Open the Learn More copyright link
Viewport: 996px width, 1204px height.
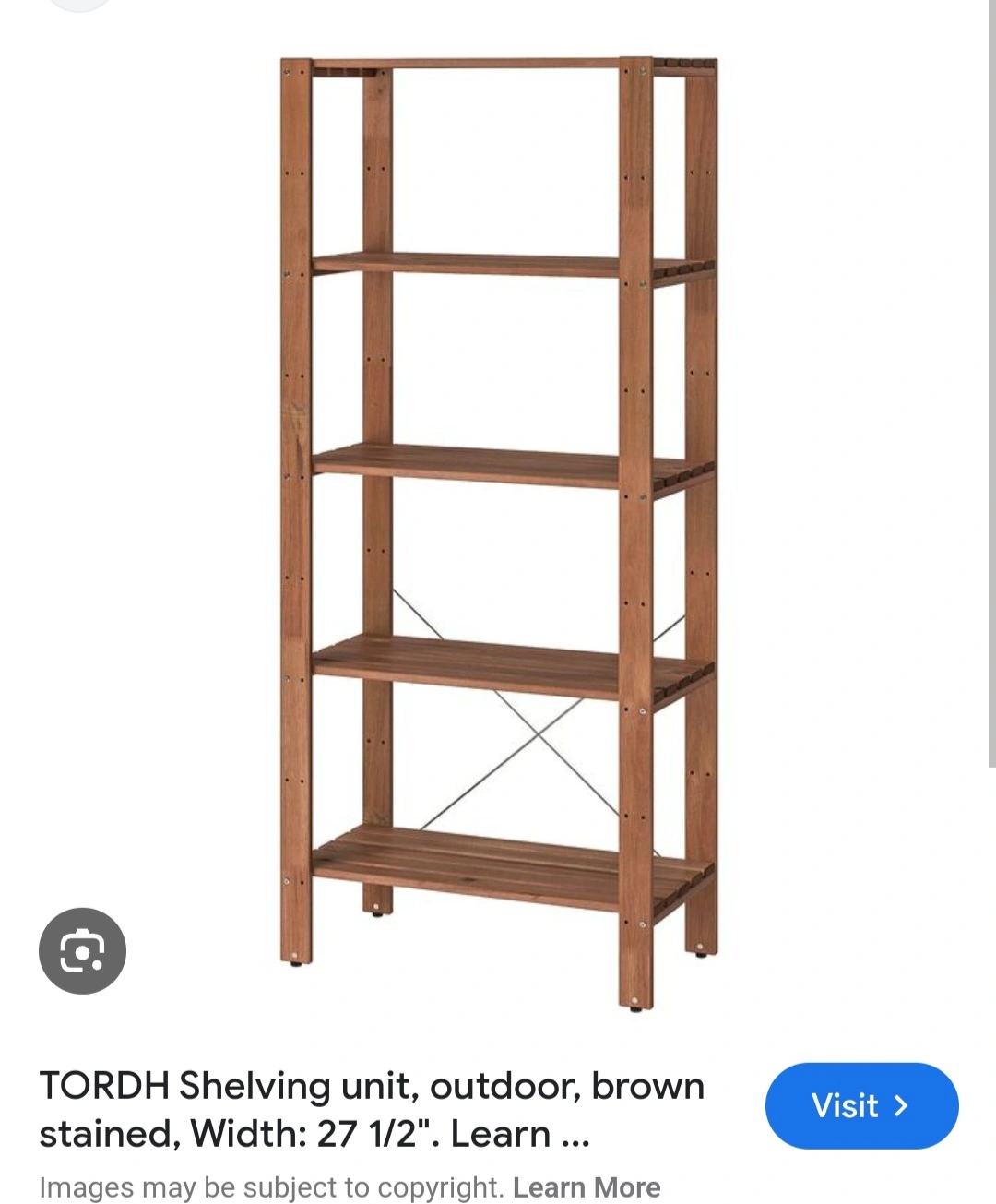point(587,1186)
